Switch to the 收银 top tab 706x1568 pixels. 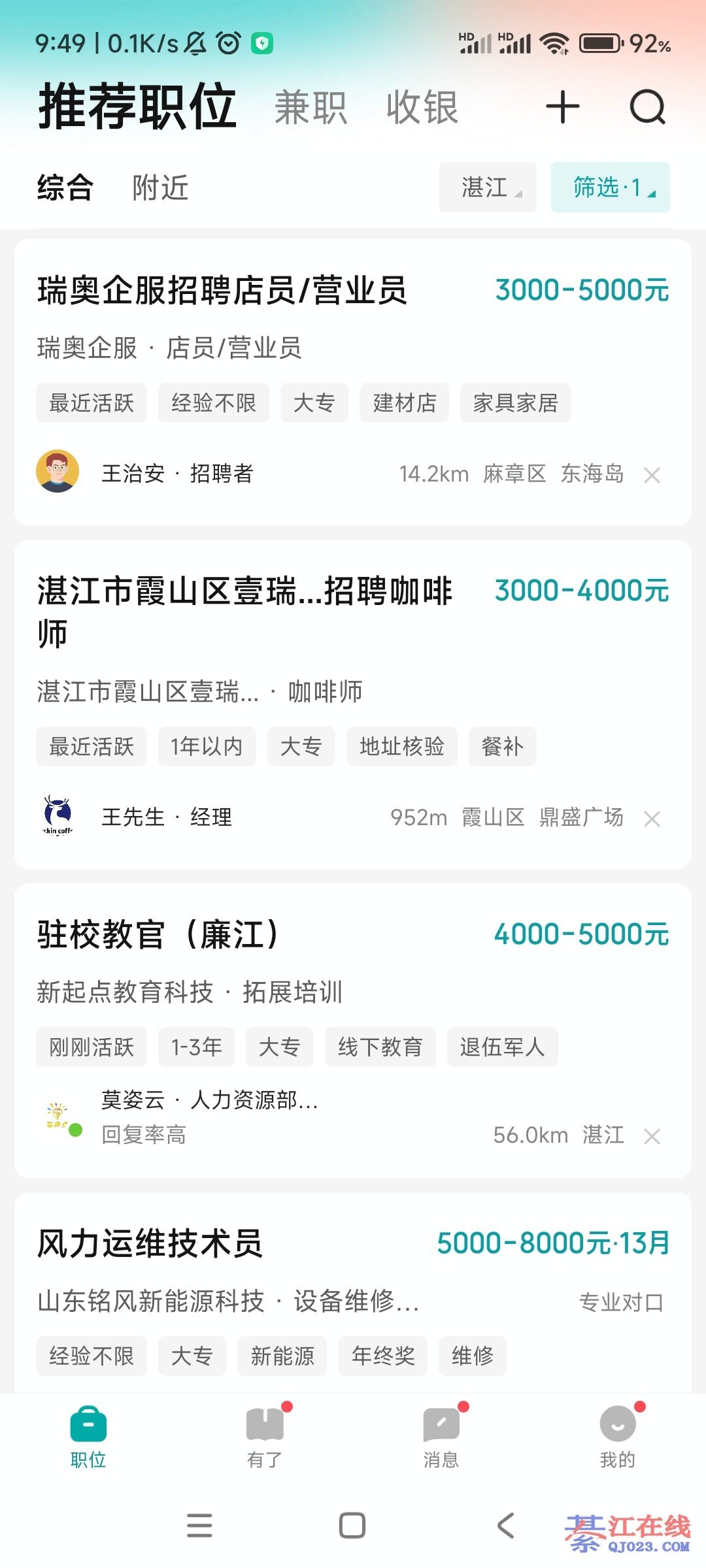point(422,107)
